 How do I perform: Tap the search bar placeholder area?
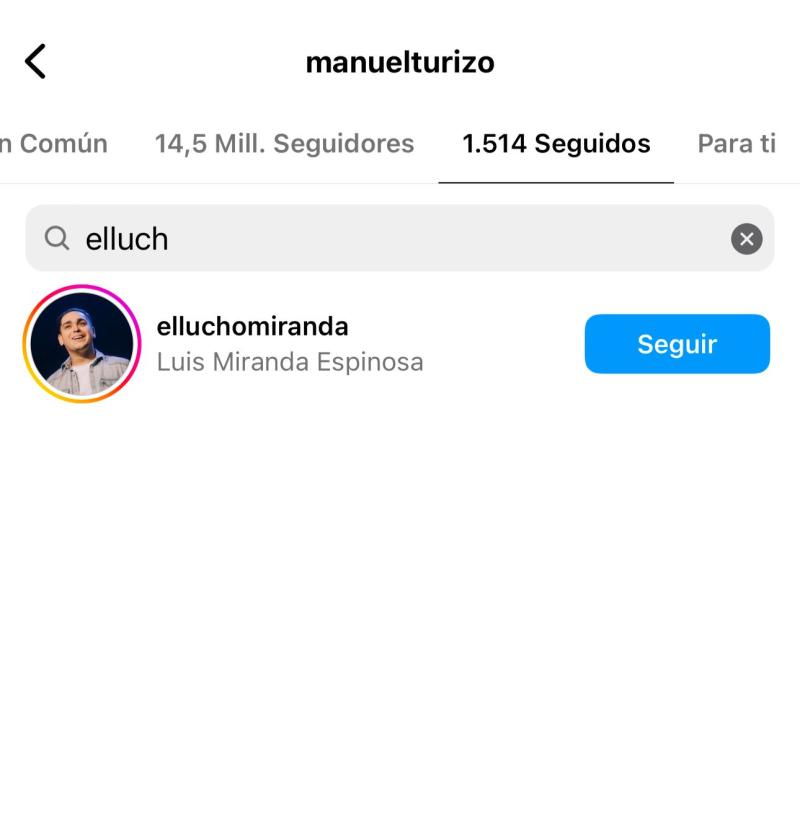point(400,238)
